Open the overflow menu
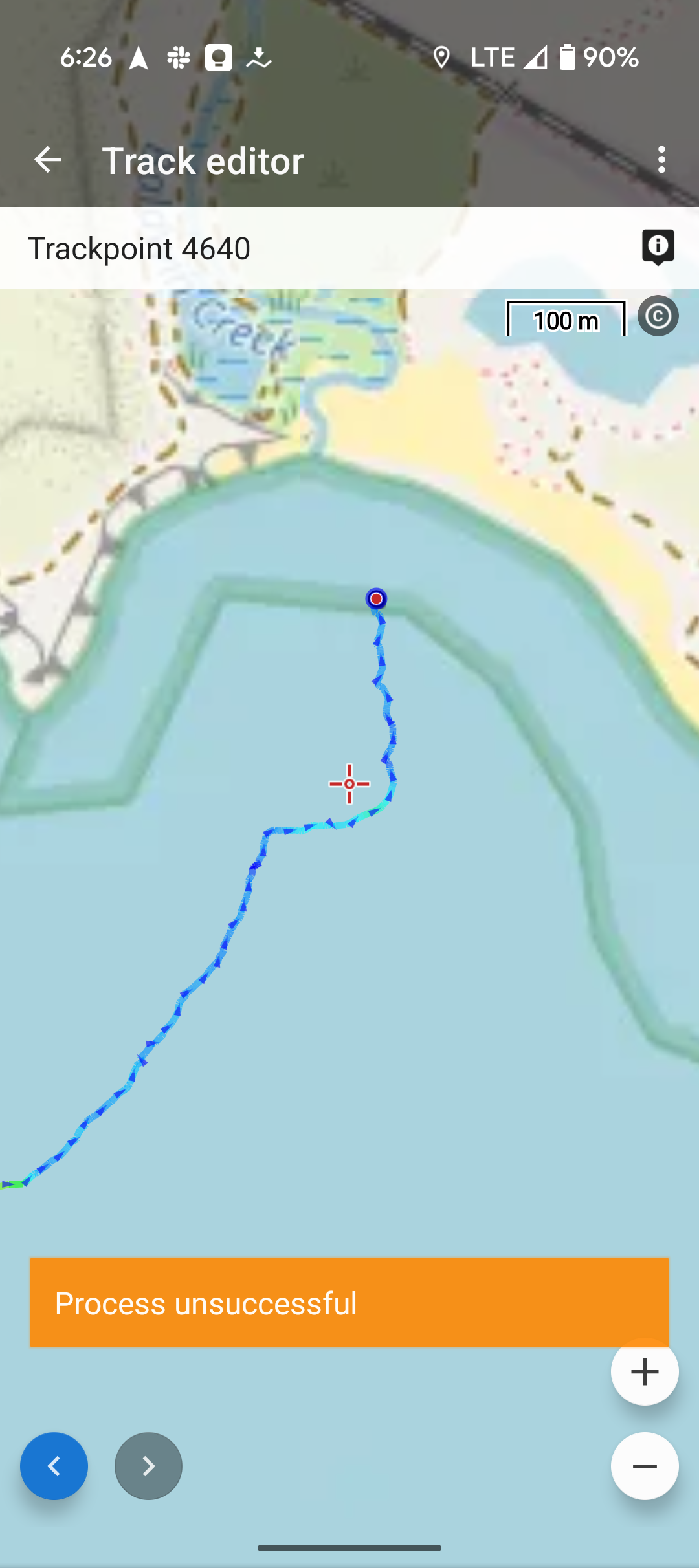The height and width of the screenshot is (1568, 699). point(661,160)
